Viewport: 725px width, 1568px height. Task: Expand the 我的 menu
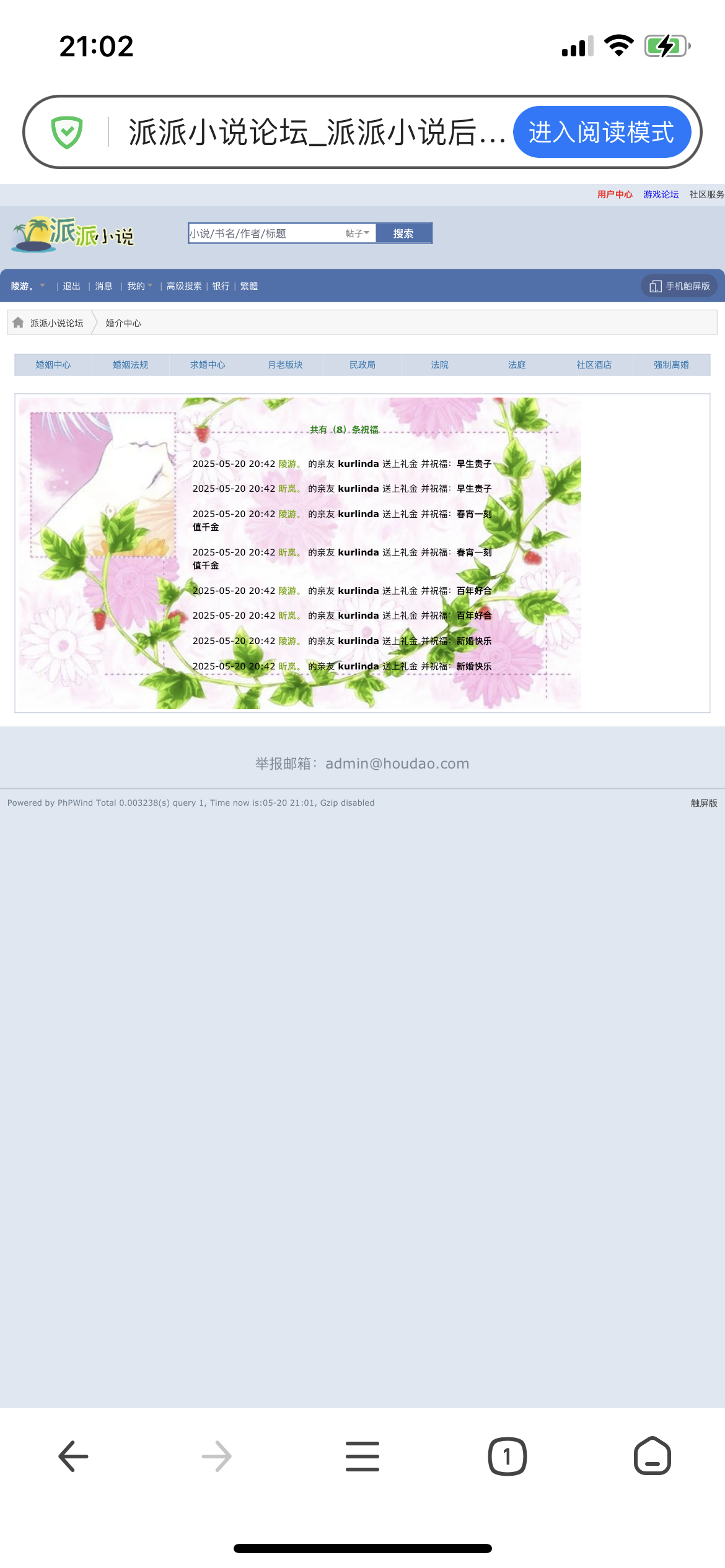pyautogui.click(x=139, y=286)
